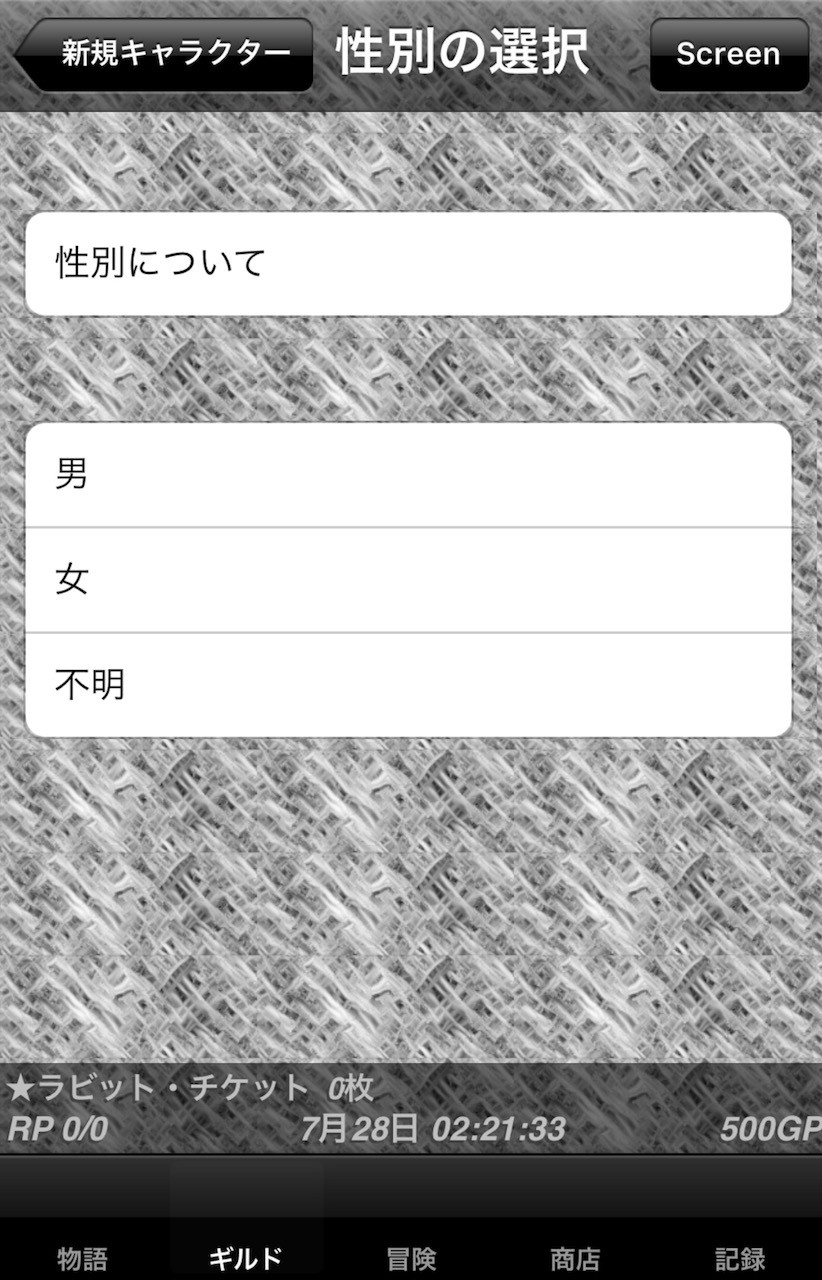The image size is (822, 1280).
Task: Go back to 新規キャラクター
Action: click(x=165, y=54)
